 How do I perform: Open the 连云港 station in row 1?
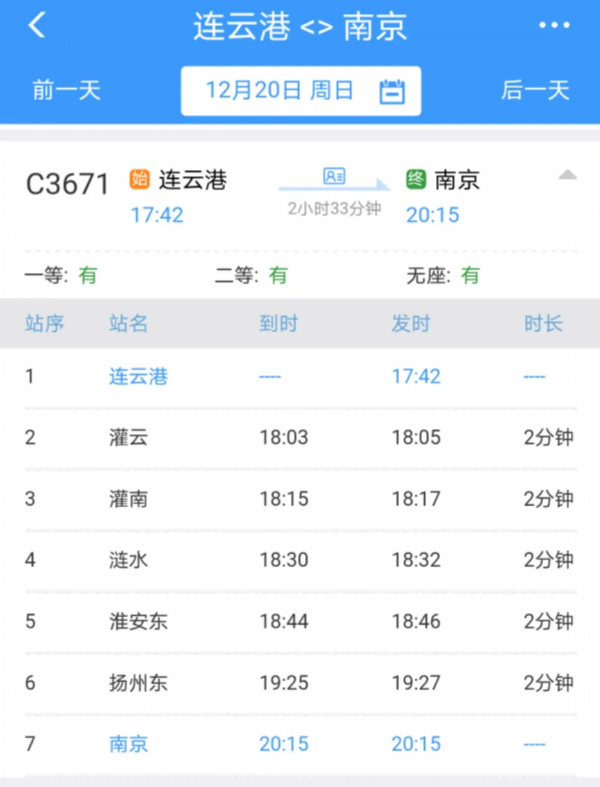coord(138,377)
